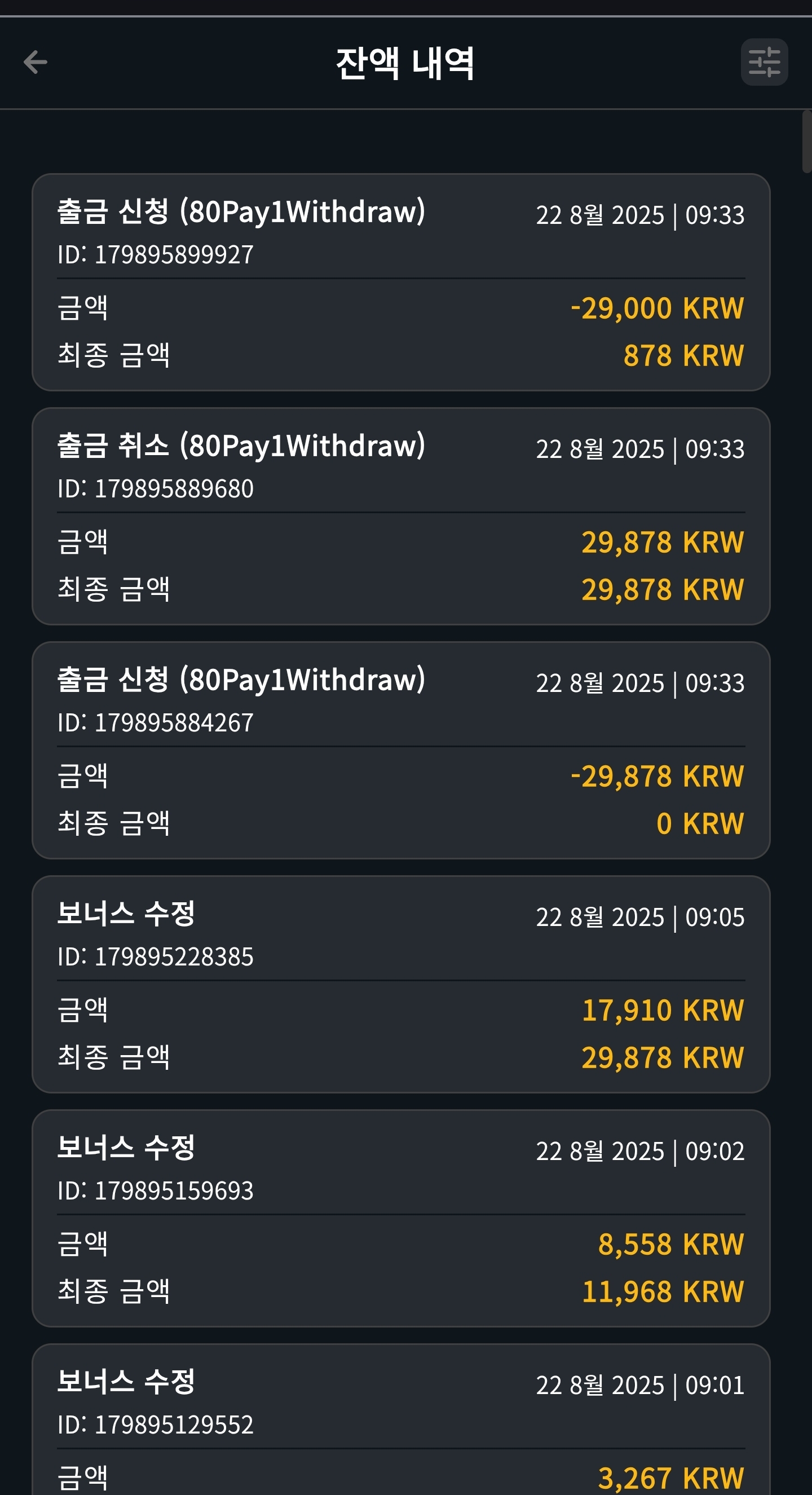812x1495 pixels.
Task: View the withdrawal request with ID 179895884267
Action: (x=401, y=750)
